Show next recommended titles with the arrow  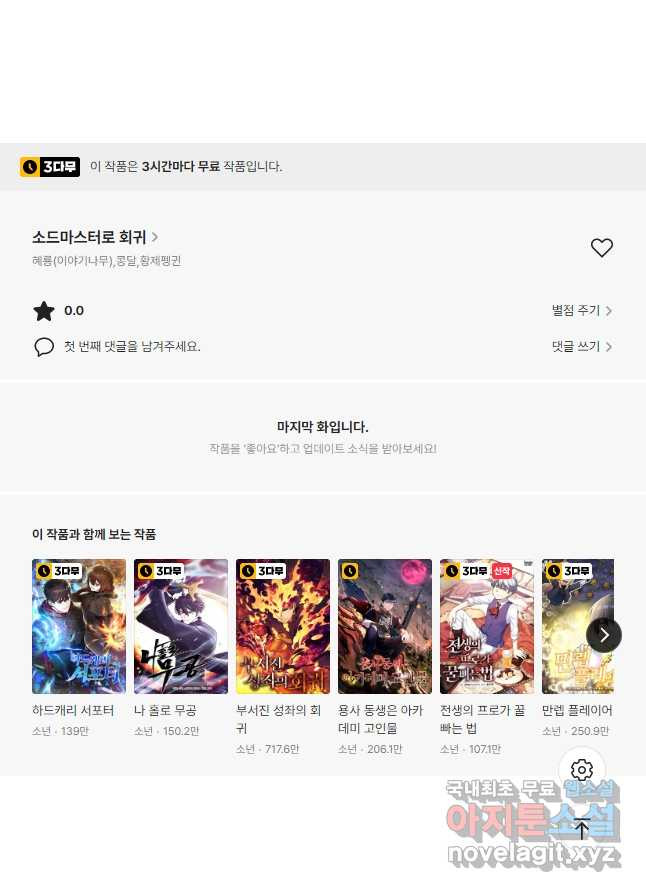604,635
